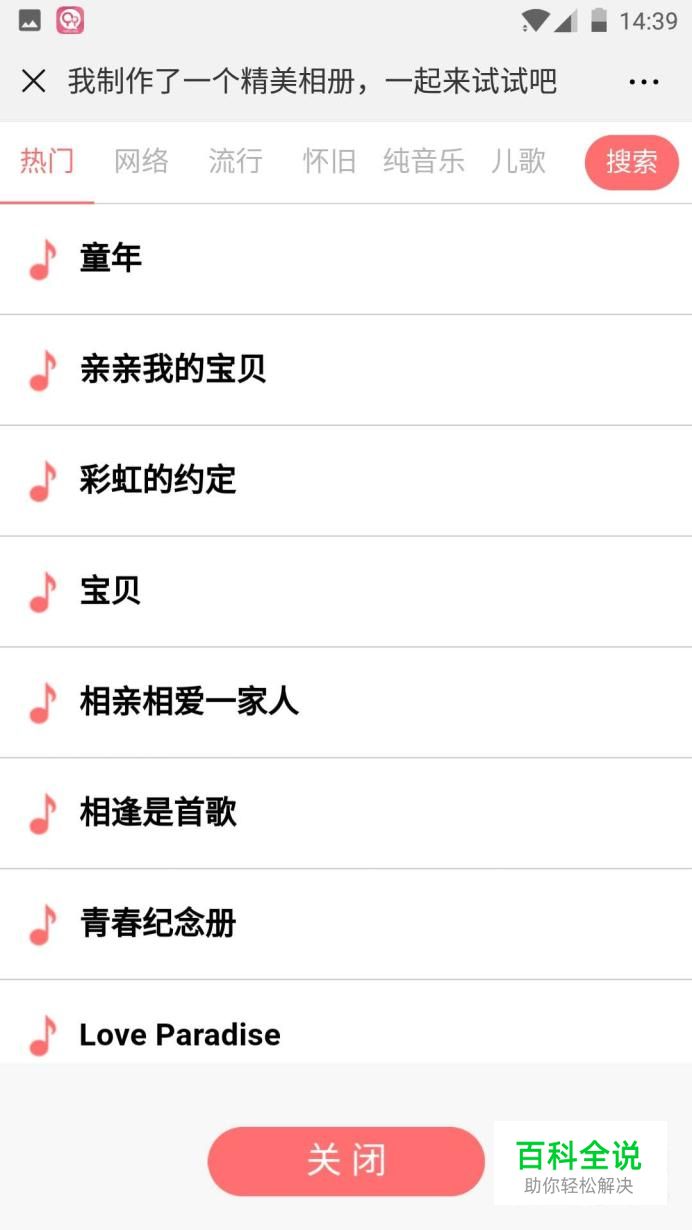Tap the 搜索 search button
The image size is (692, 1230).
[x=632, y=162]
